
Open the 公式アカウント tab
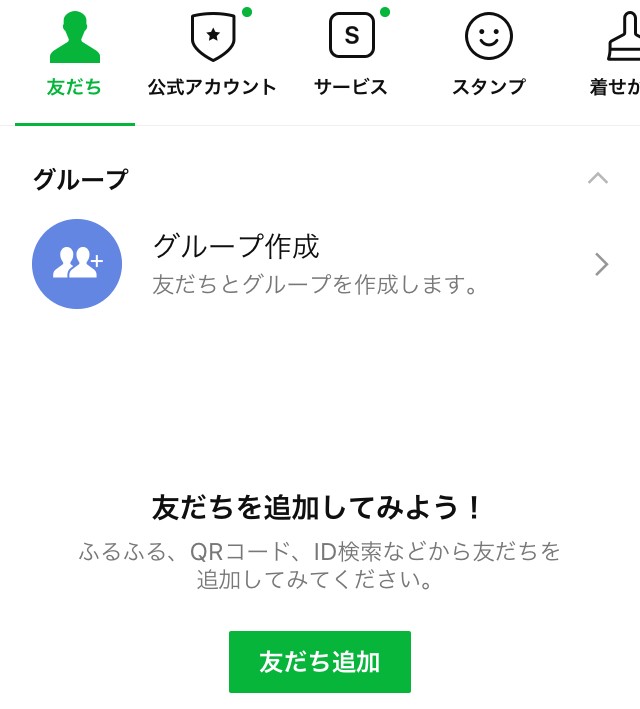(x=212, y=56)
